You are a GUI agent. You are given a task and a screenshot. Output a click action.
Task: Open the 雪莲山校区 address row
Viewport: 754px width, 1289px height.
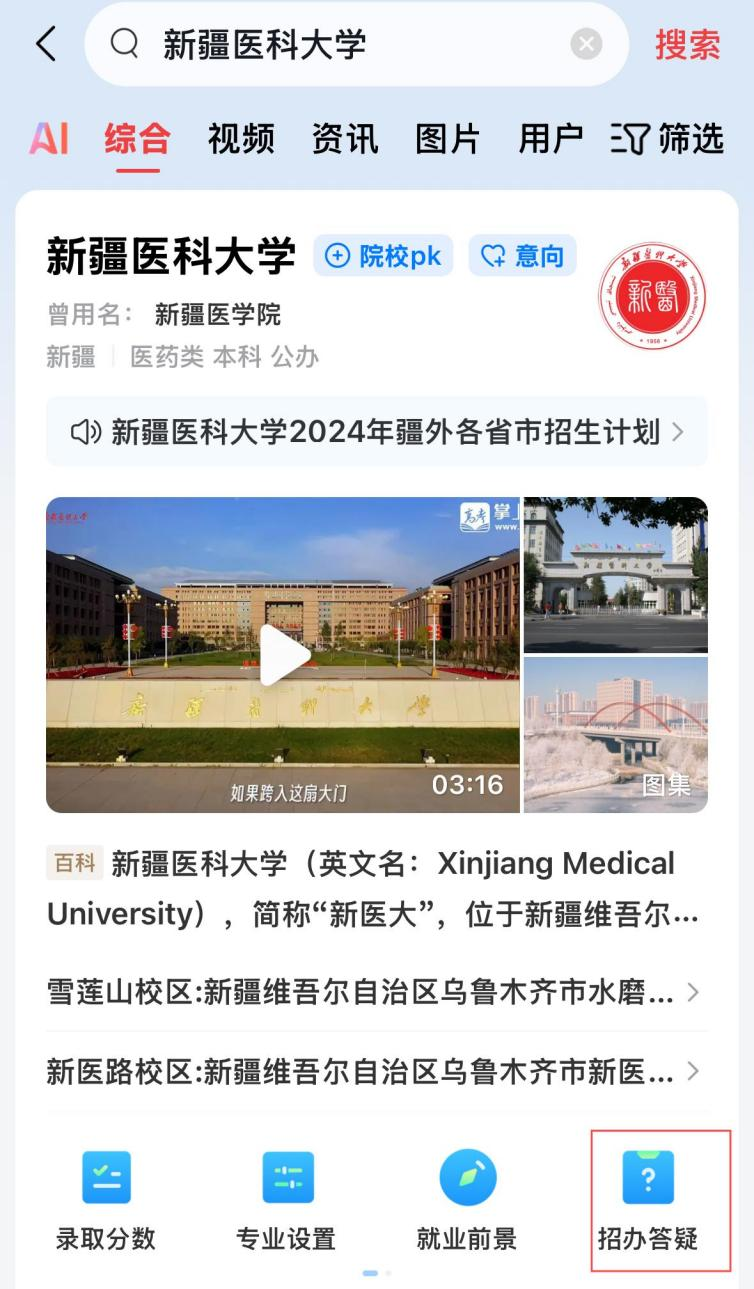373,993
